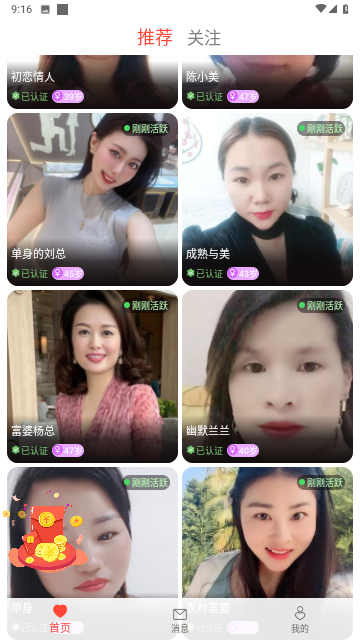Open 初恋情人's profile card
Screen dimensions: 360x640
92,82
